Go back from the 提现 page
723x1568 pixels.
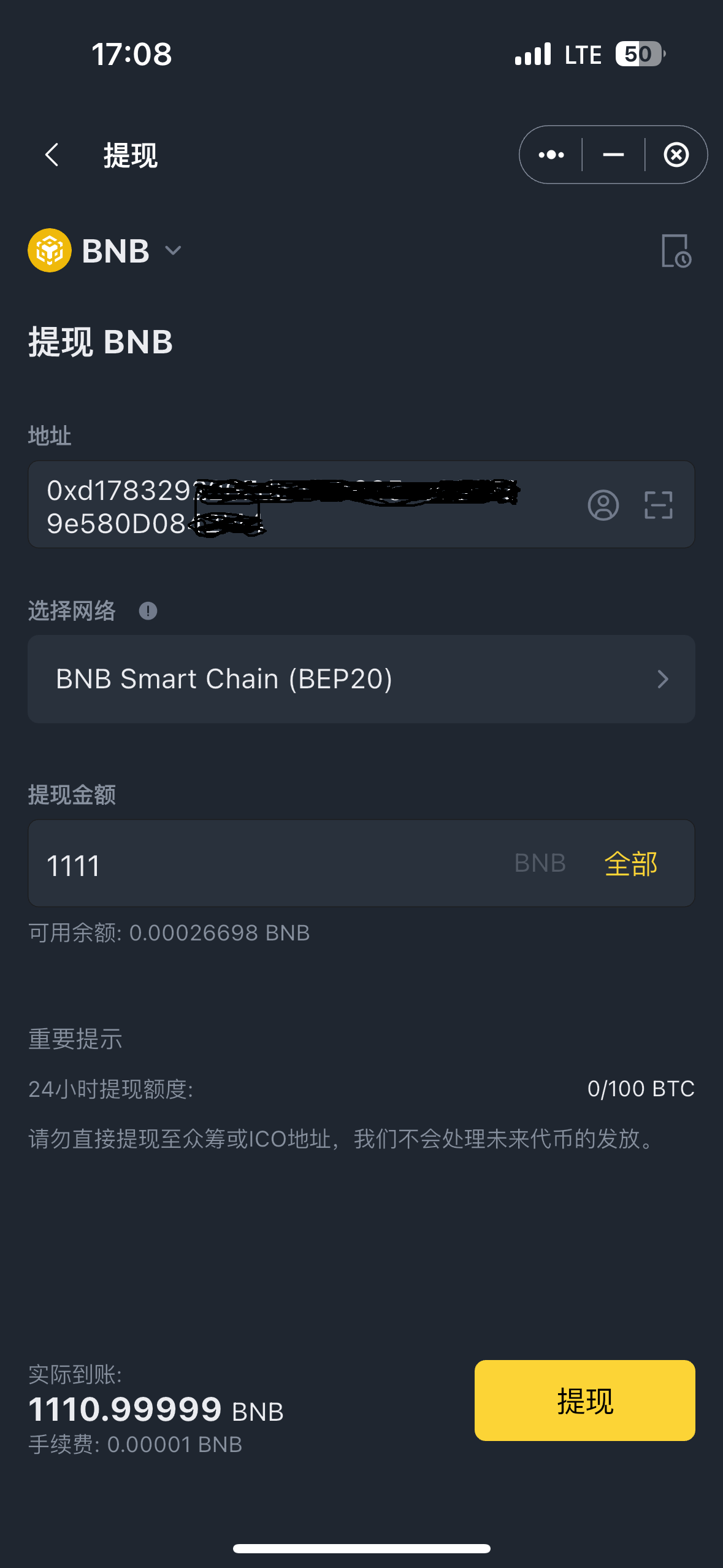53,155
